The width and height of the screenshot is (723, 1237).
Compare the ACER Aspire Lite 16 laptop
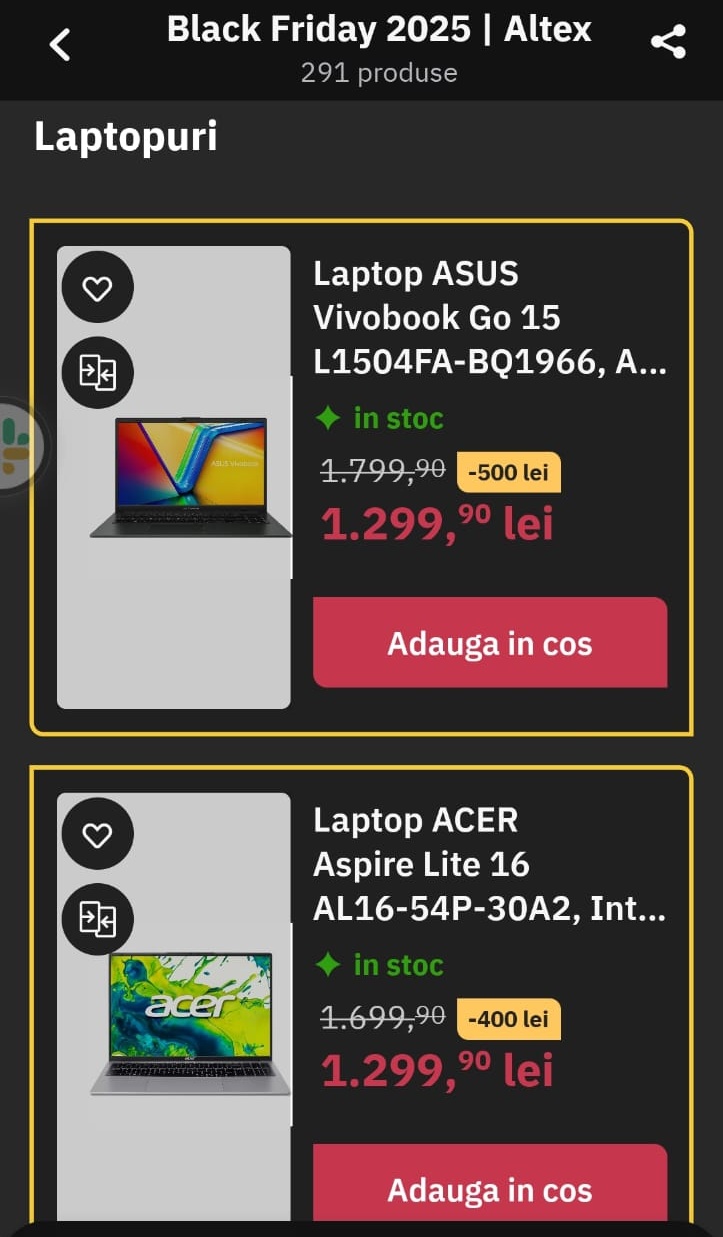tap(97, 919)
